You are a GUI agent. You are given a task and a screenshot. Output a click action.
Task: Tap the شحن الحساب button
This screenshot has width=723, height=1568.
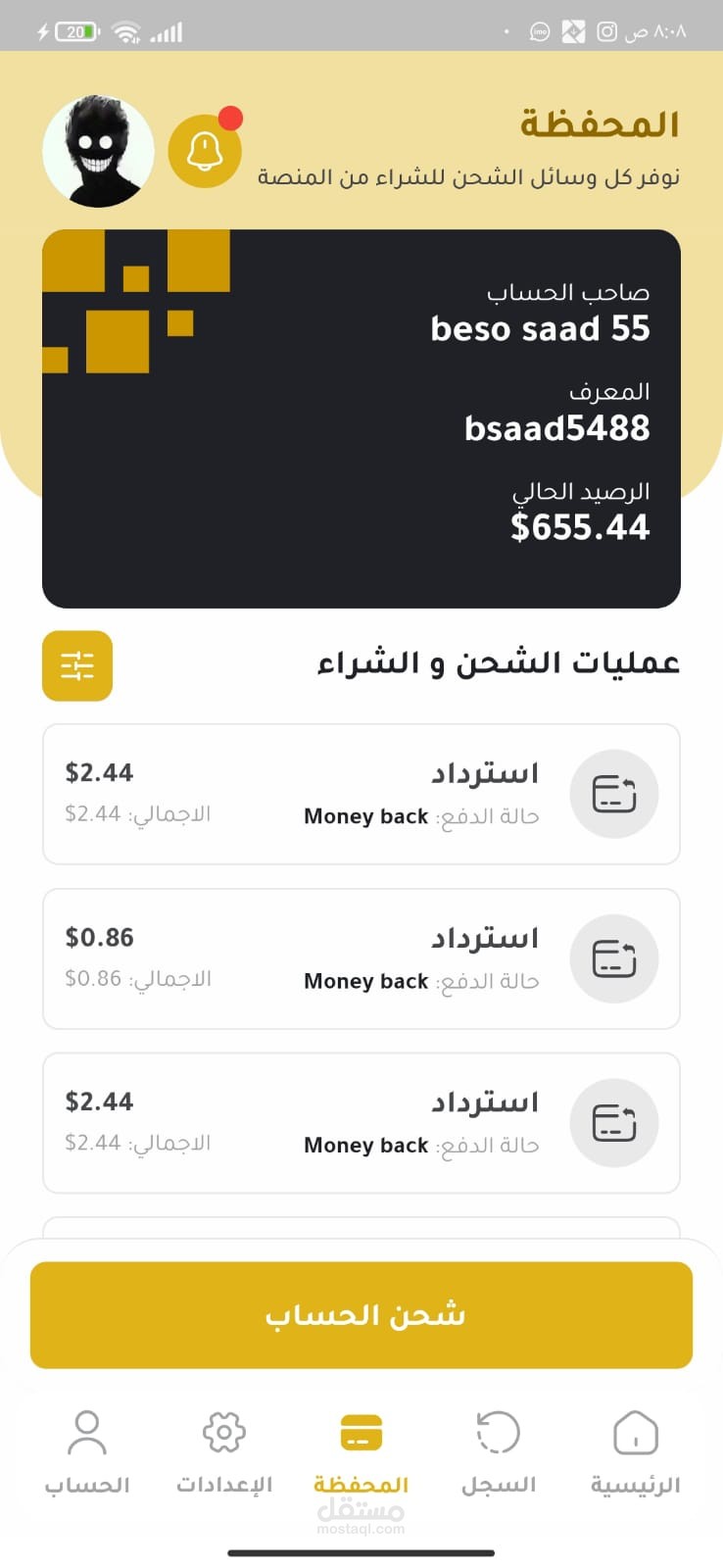tap(361, 1314)
